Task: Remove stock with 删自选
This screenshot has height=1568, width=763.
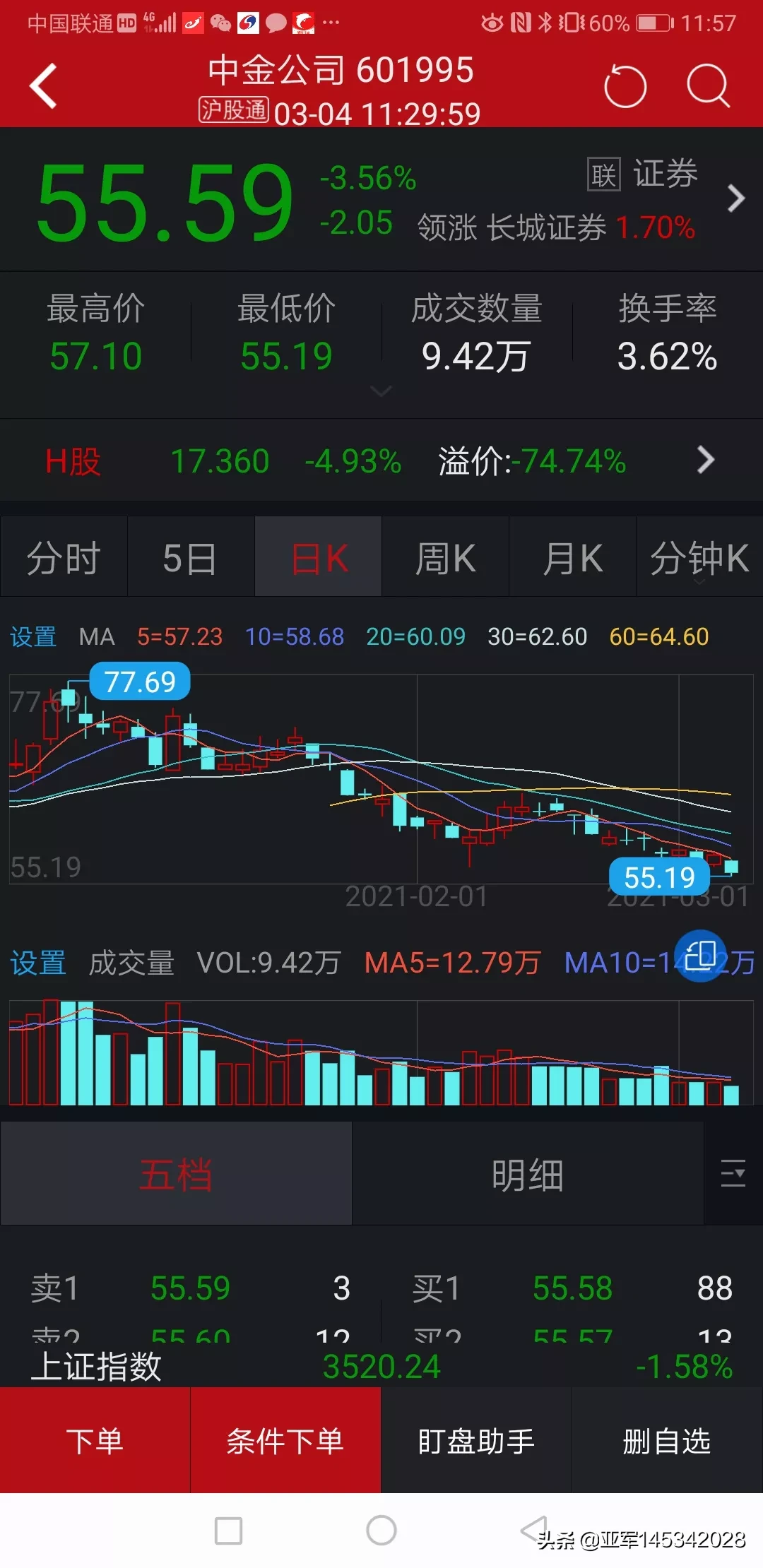Action: pos(667,1441)
